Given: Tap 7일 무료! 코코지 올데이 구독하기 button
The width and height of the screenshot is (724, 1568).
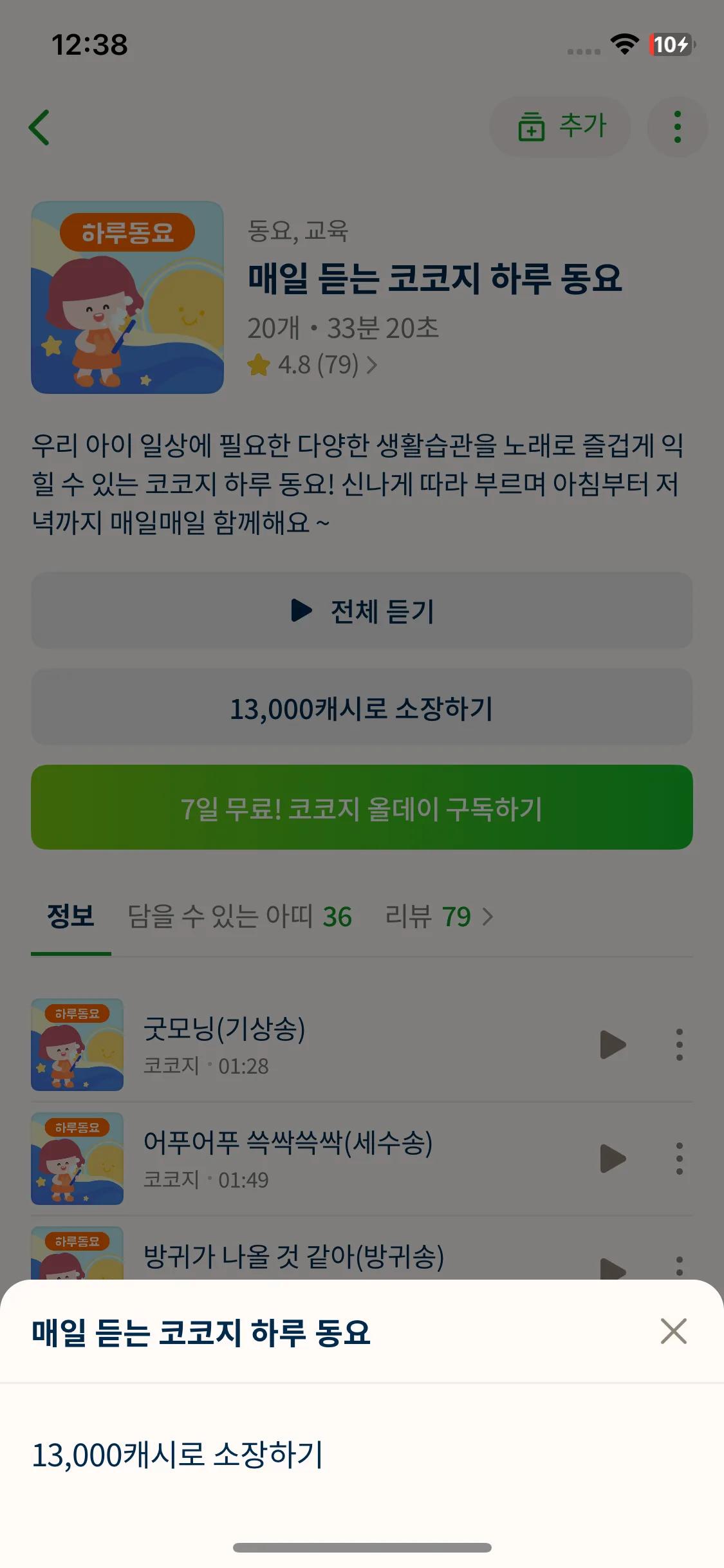Looking at the screenshot, I should coord(362,807).
